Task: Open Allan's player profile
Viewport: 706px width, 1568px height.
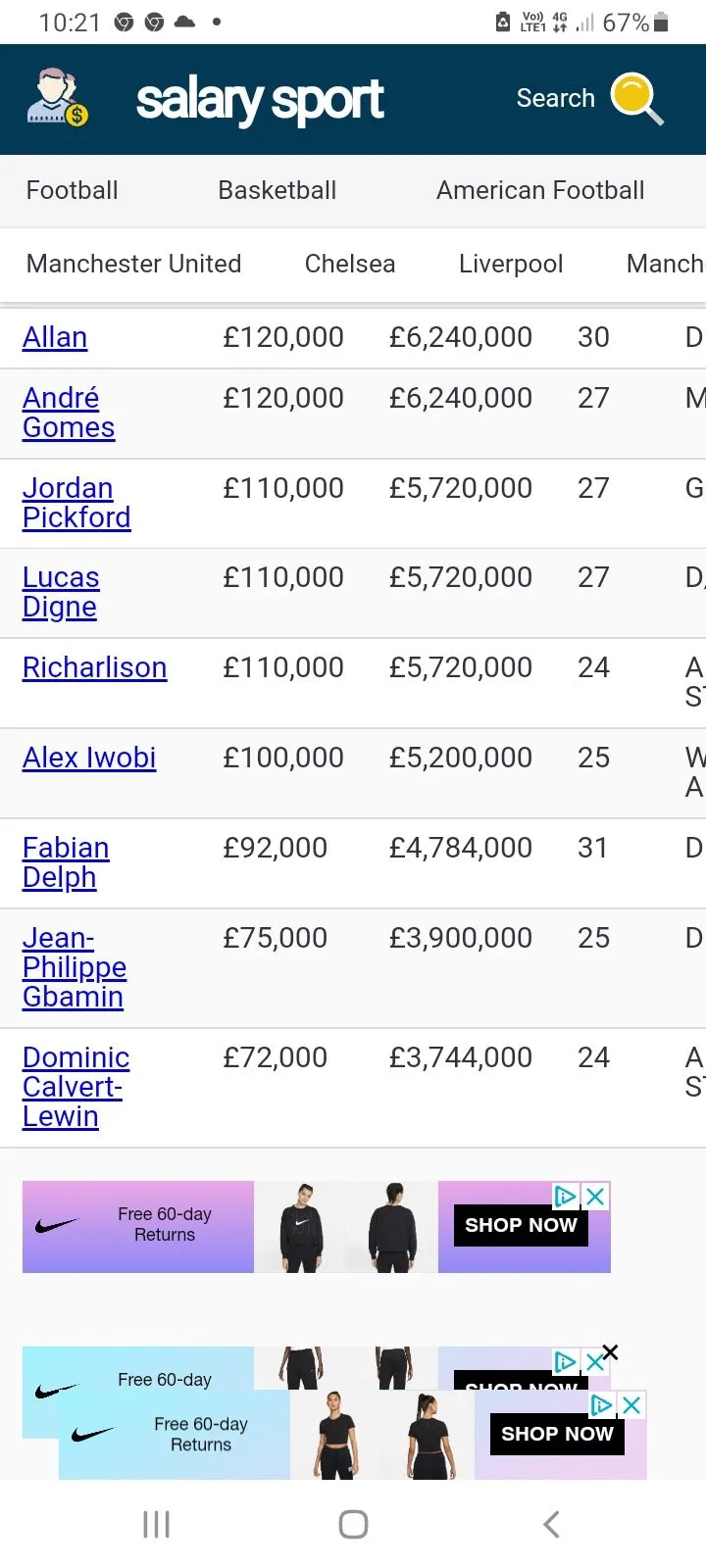Action: tap(55, 337)
